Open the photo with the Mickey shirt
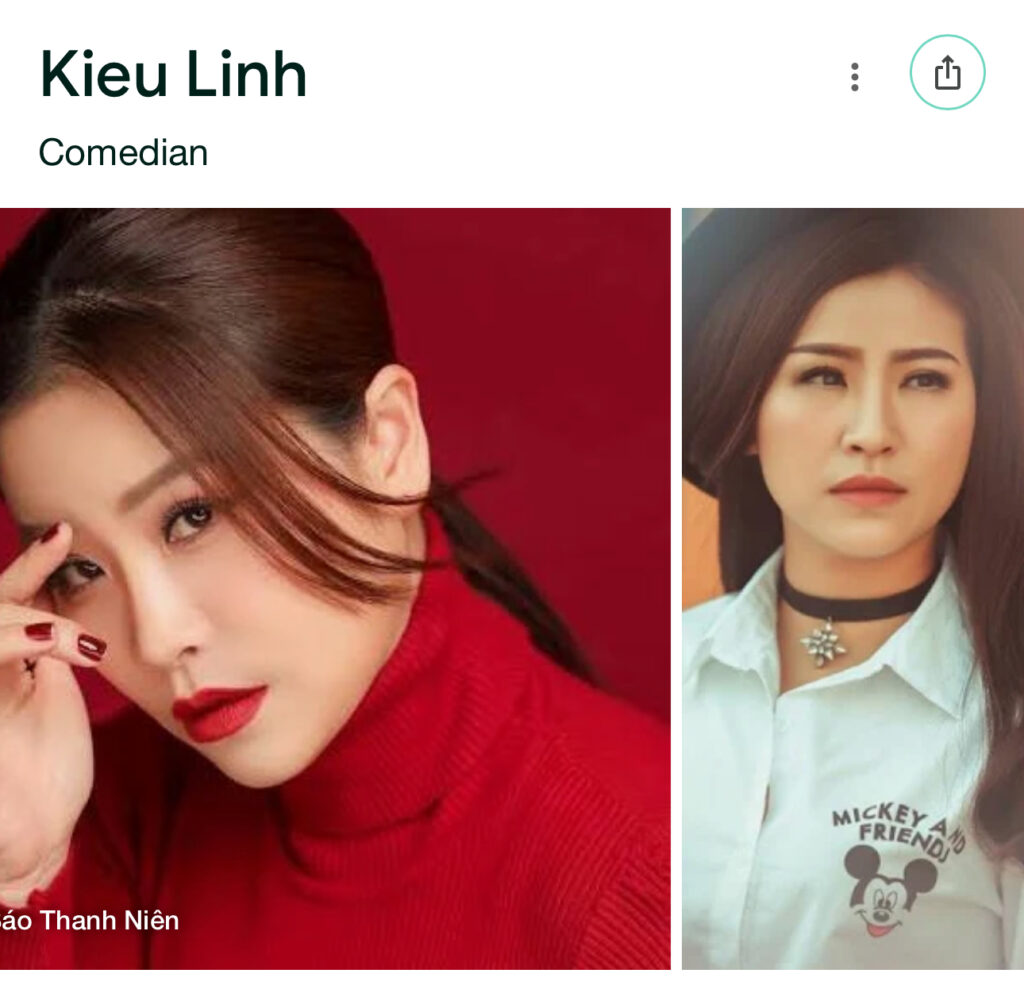The width and height of the screenshot is (1024, 981). coord(852,588)
